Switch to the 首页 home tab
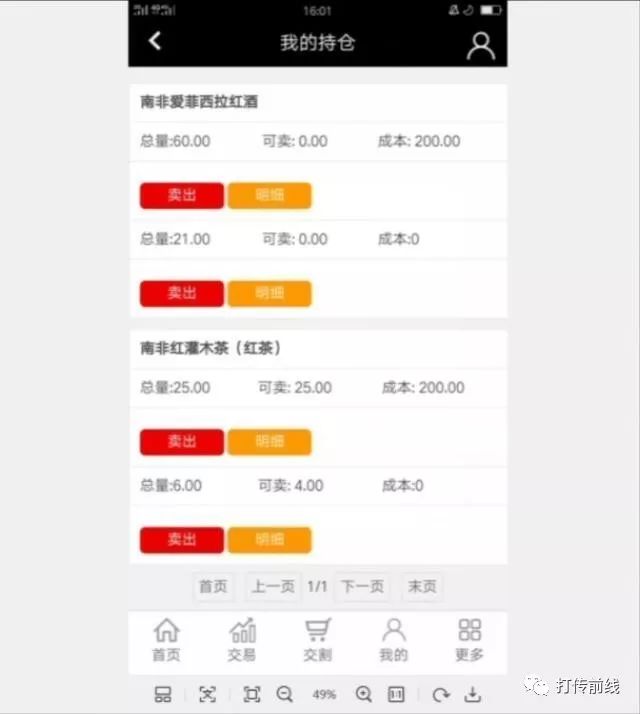Viewport: 640px width, 714px height. (x=166, y=640)
